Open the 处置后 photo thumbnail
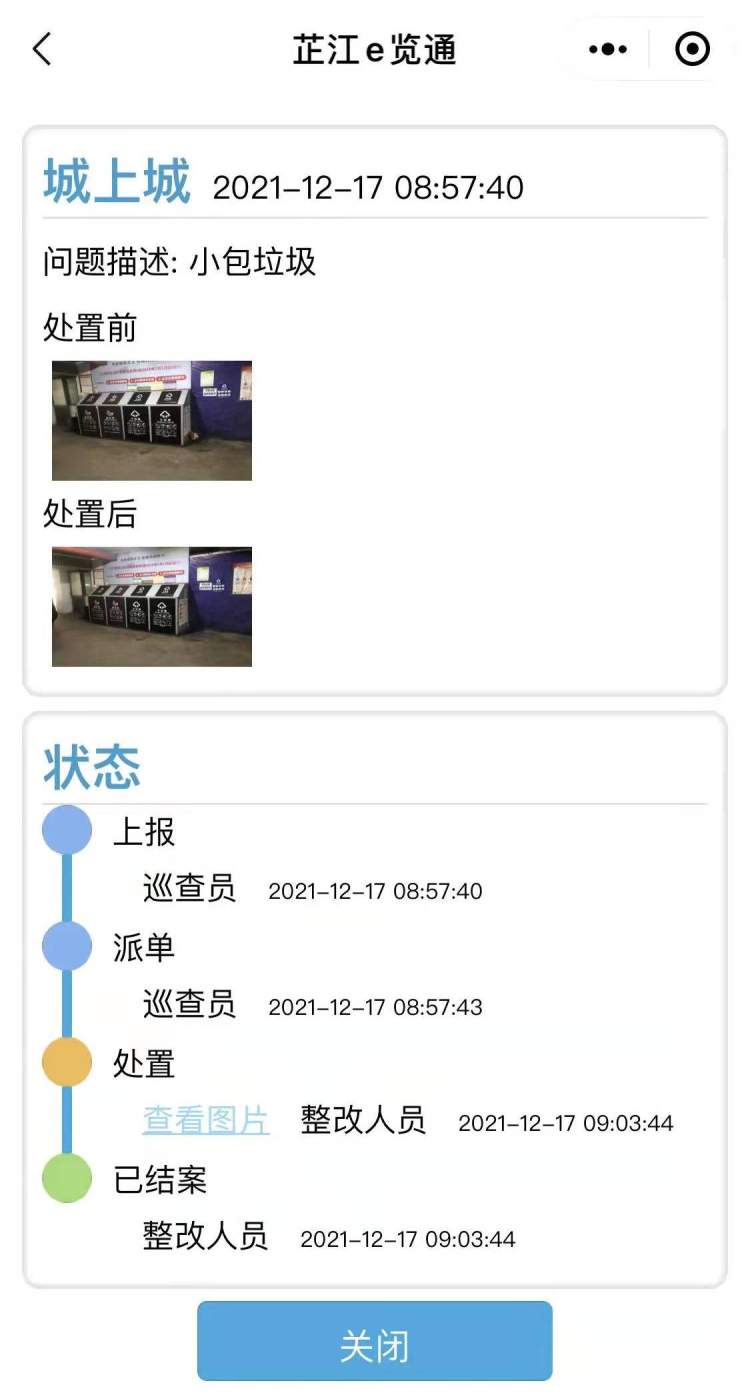The width and height of the screenshot is (750, 1399). pyautogui.click(x=152, y=607)
